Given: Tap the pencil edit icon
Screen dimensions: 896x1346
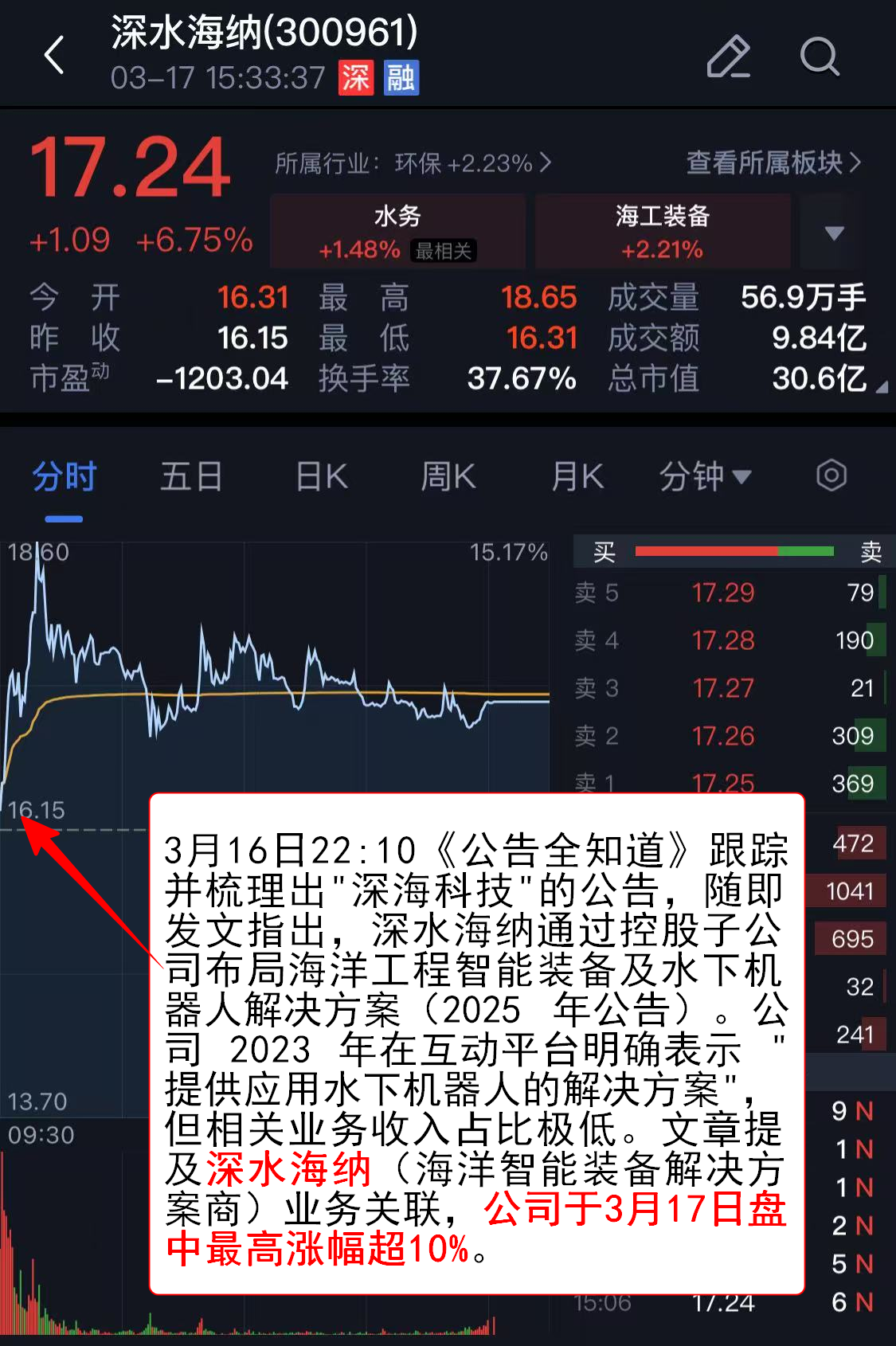Looking at the screenshot, I should pyautogui.click(x=729, y=57).
